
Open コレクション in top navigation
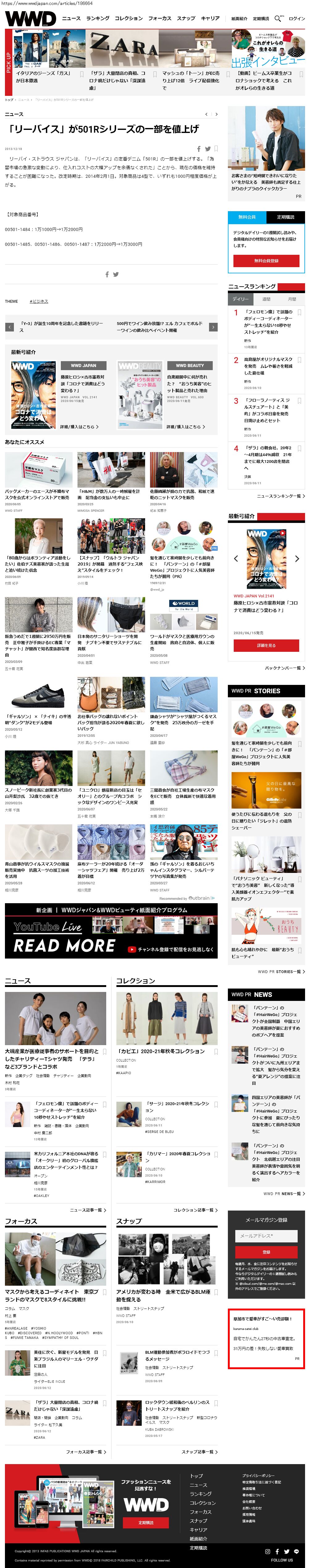(129, 18)
